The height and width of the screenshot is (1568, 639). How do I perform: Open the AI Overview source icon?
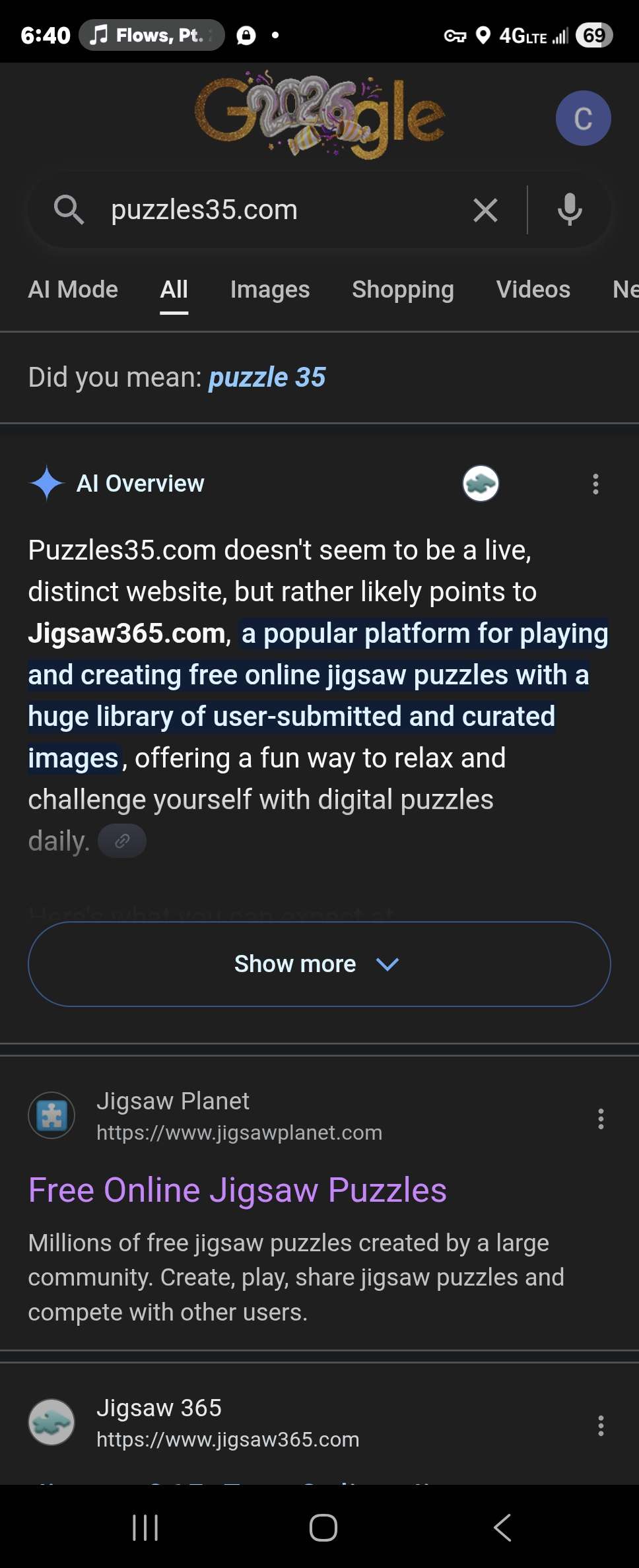point(481,484)
